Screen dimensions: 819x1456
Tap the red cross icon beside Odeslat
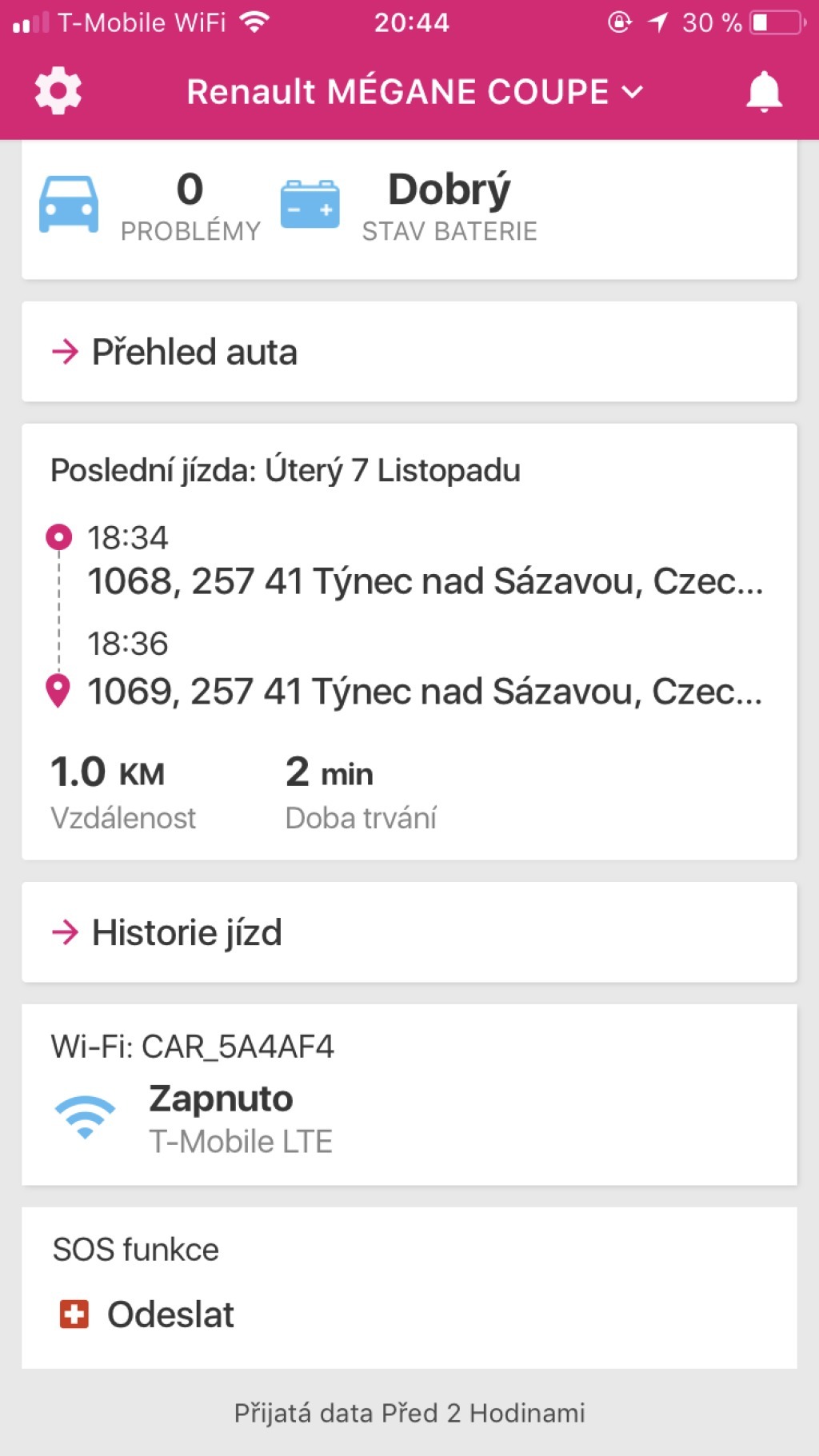pos(74,1313)
